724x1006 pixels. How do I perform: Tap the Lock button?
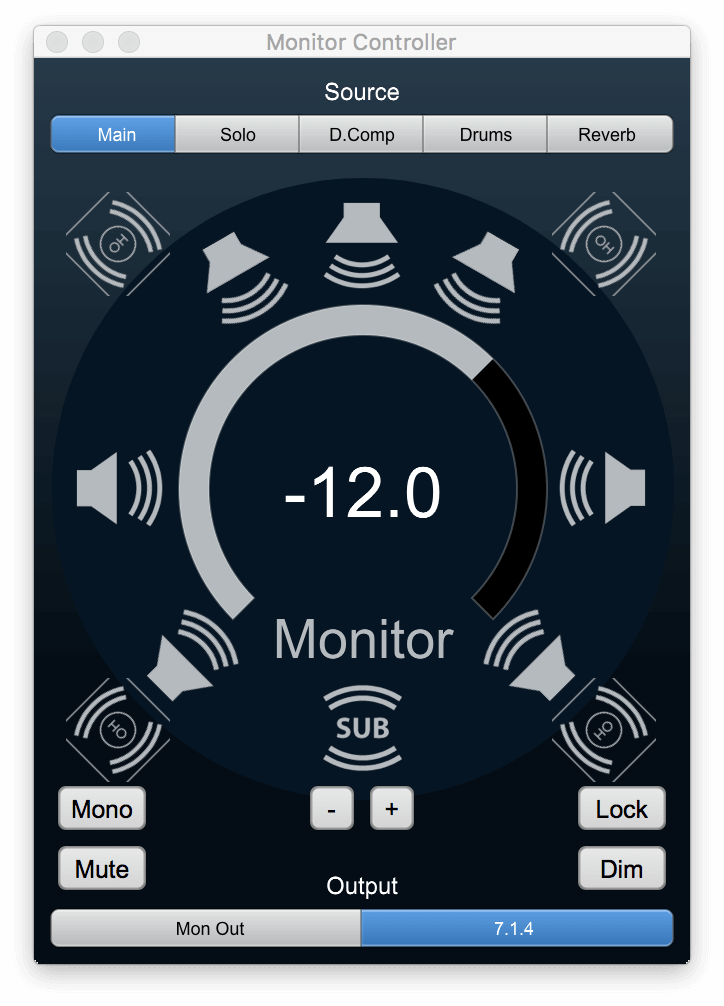(621, 809)
